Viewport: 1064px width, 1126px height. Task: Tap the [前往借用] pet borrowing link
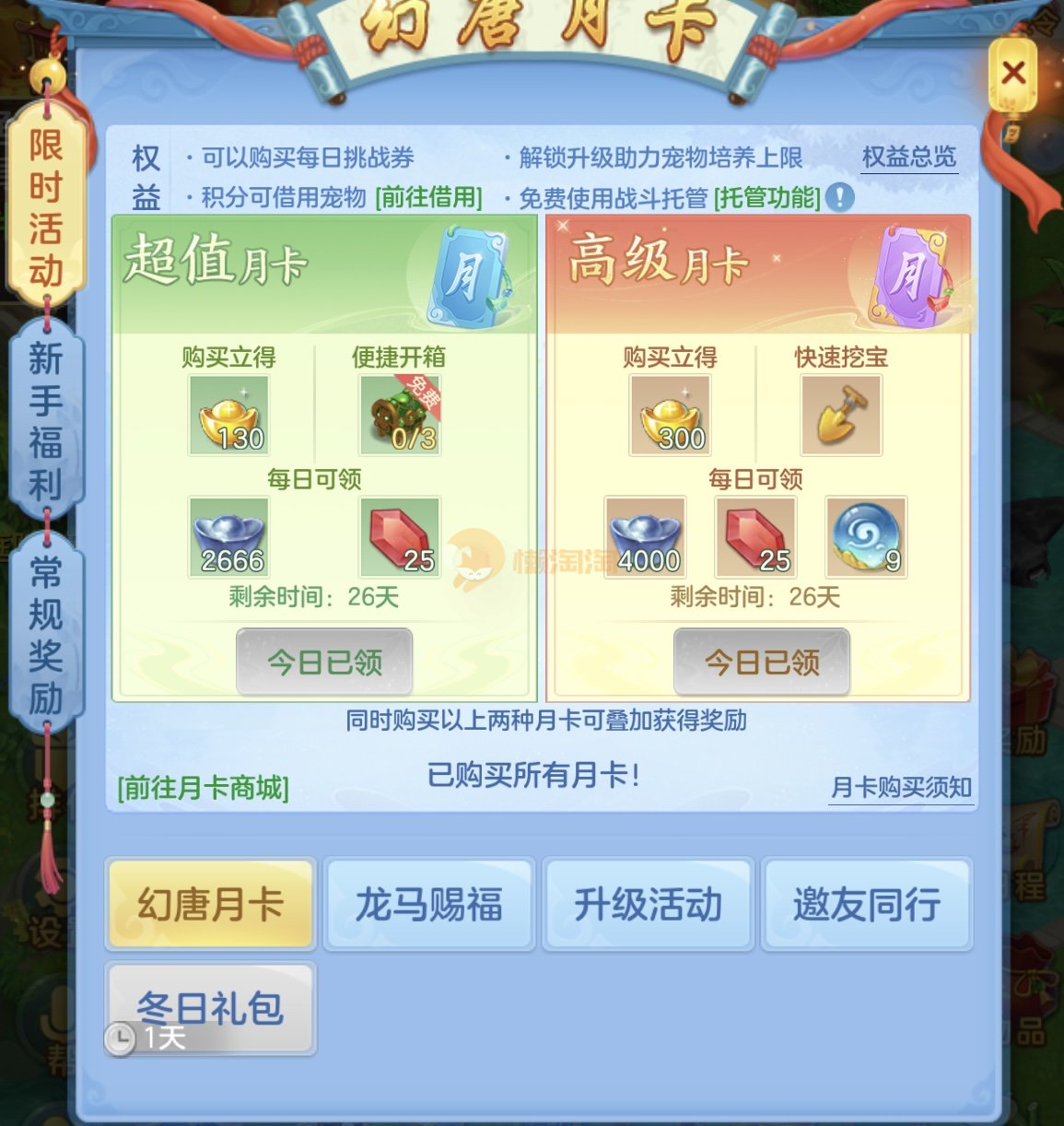coord(429,197)
